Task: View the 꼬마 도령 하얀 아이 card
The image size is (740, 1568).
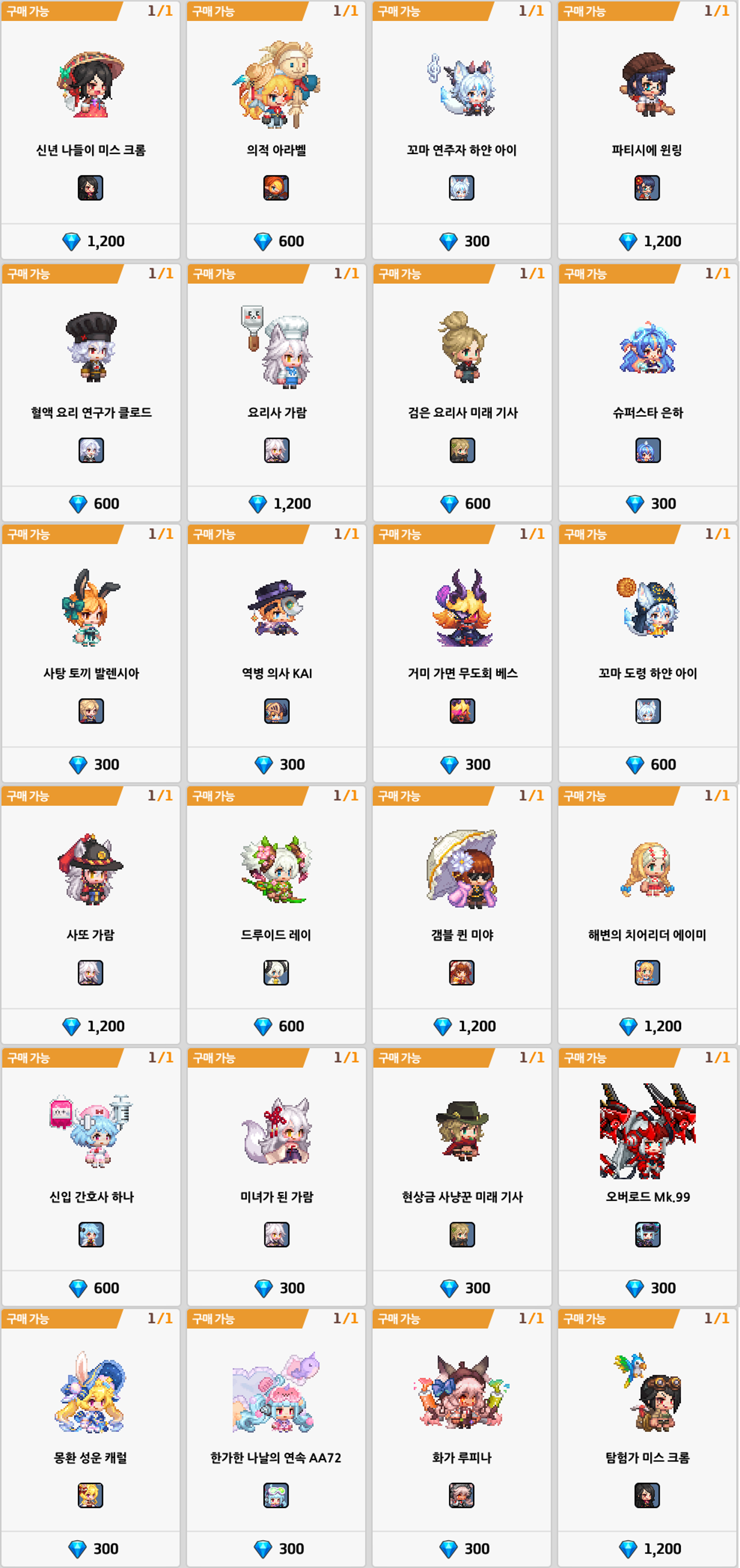Action: coord(648,653)
